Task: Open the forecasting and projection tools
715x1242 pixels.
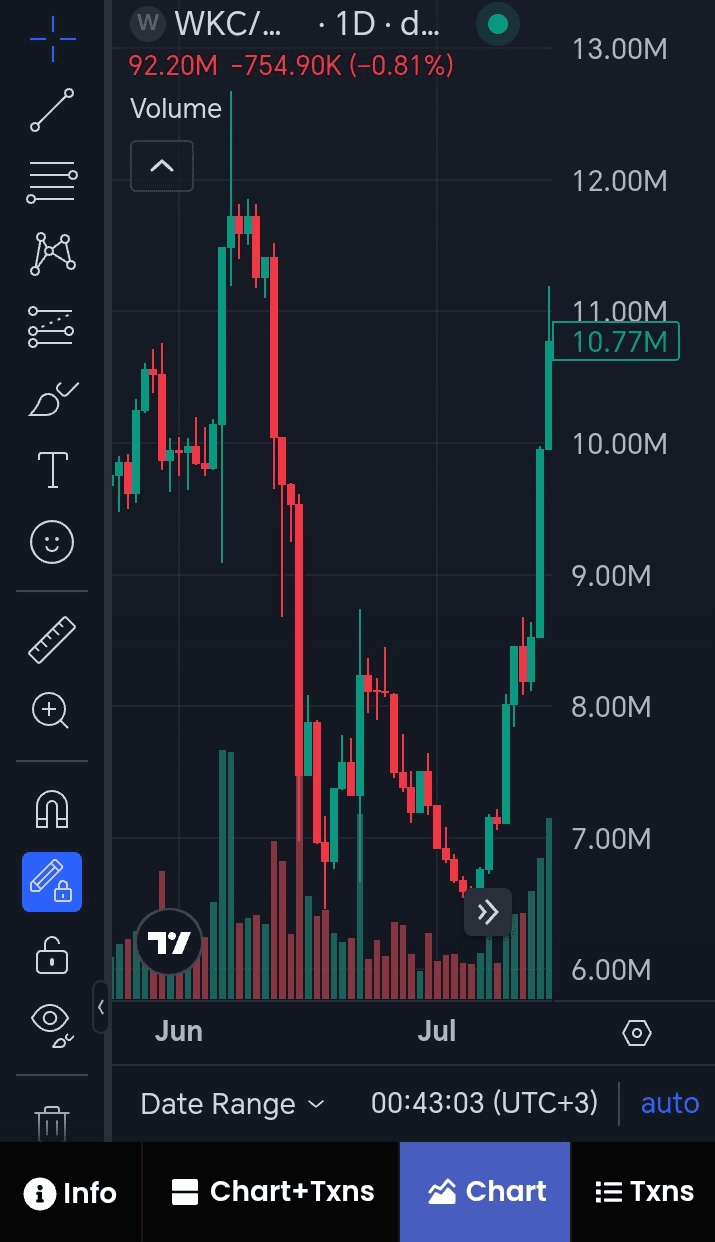Action: coord(52,326)
